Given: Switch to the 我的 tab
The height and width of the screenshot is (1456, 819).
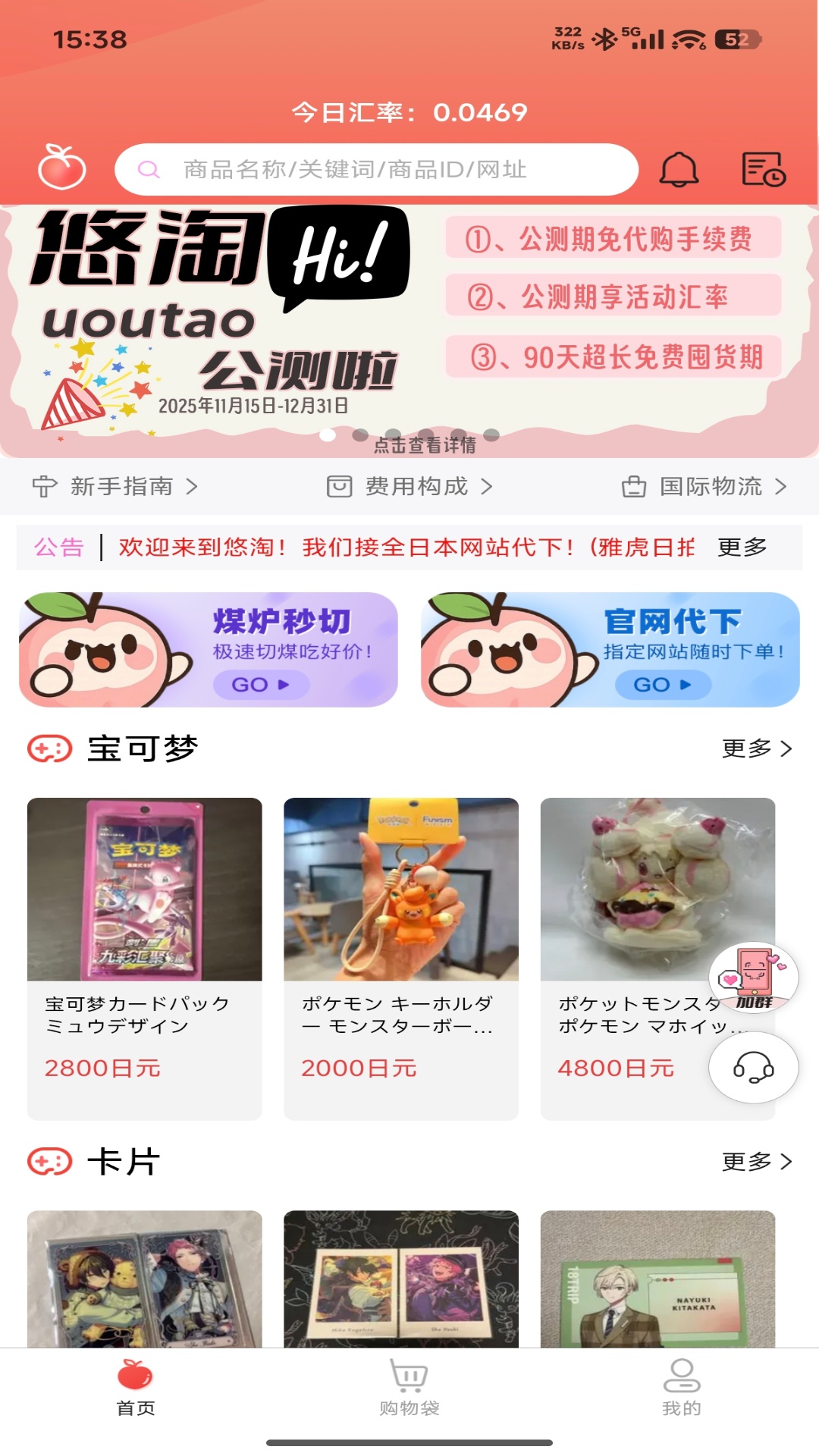Looking at the screenshot, I should pos(681,1385).
